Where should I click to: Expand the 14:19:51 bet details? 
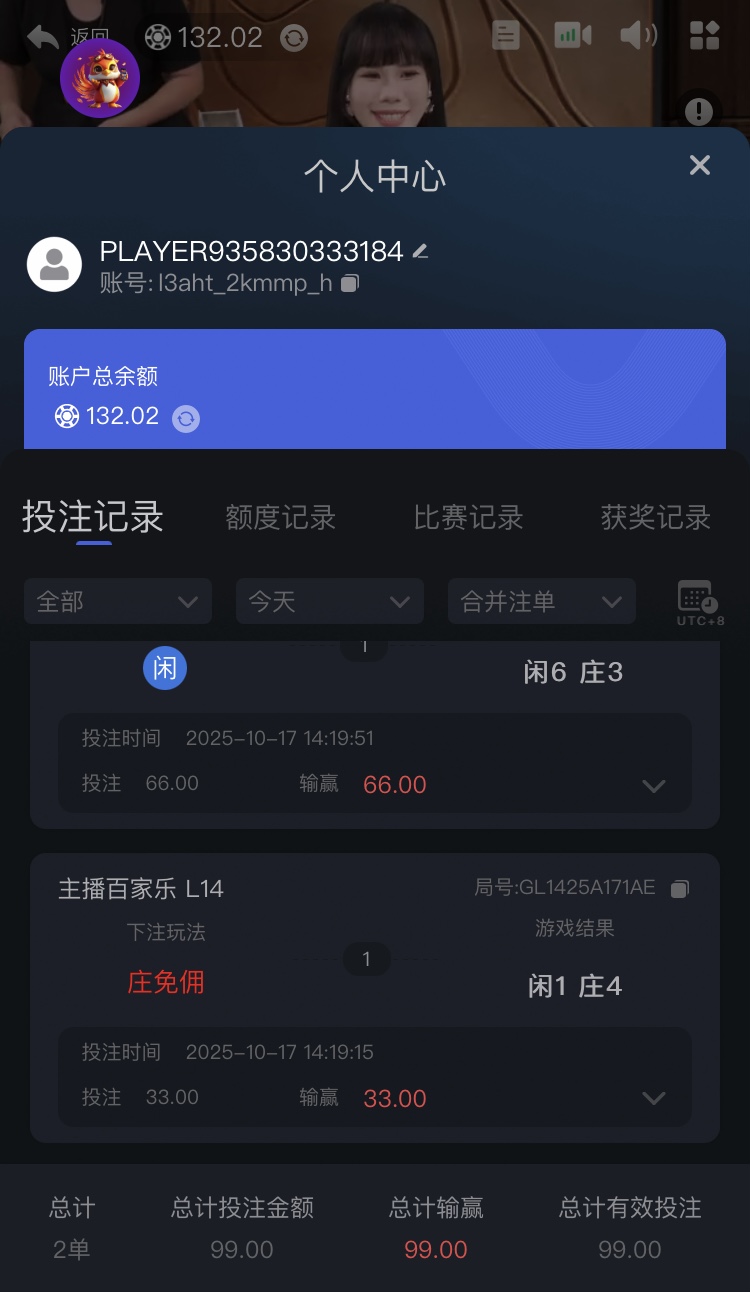pos(654,786)
